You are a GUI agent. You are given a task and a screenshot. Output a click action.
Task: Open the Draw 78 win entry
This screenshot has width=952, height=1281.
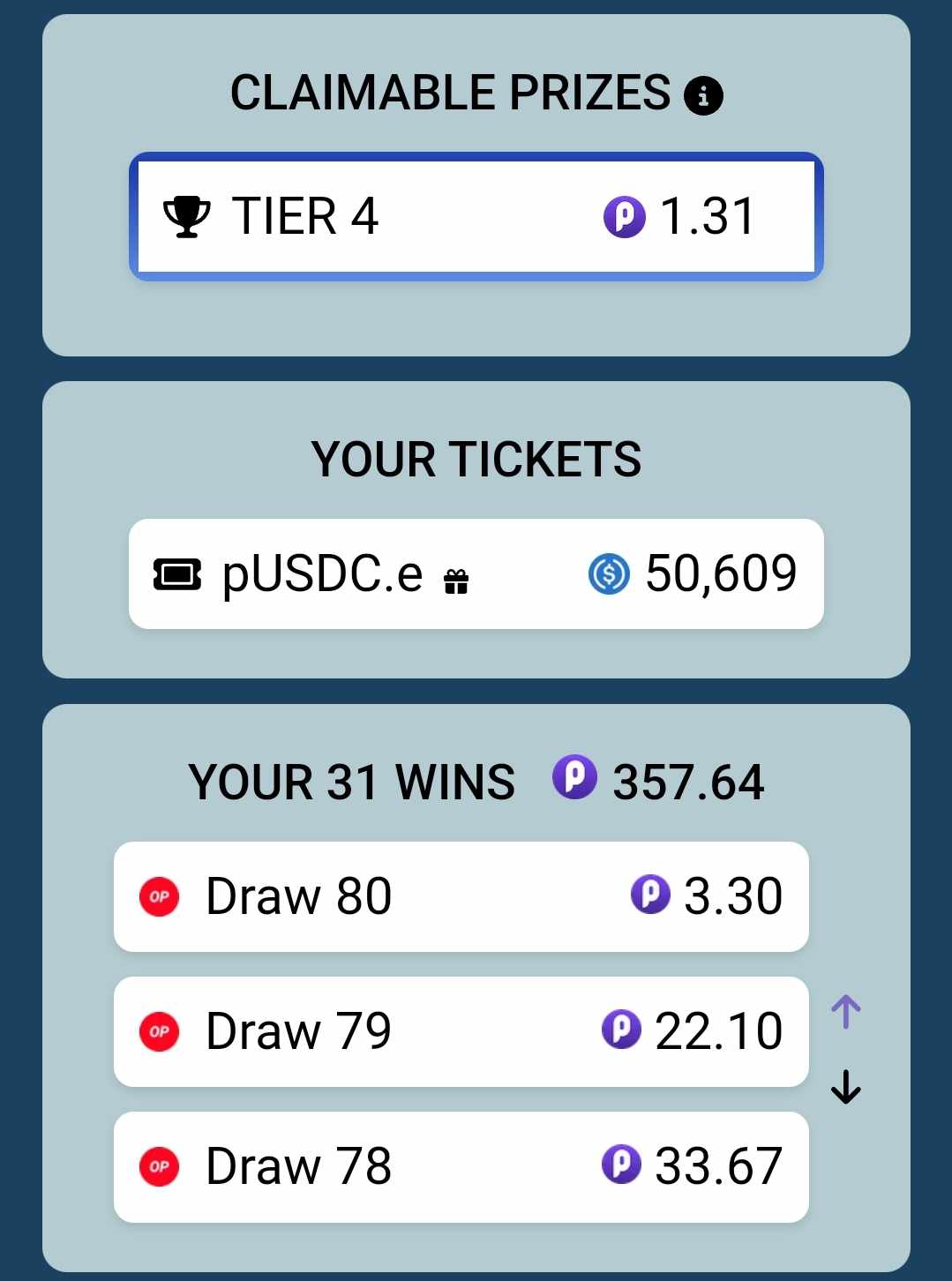tap(461, 1166)
